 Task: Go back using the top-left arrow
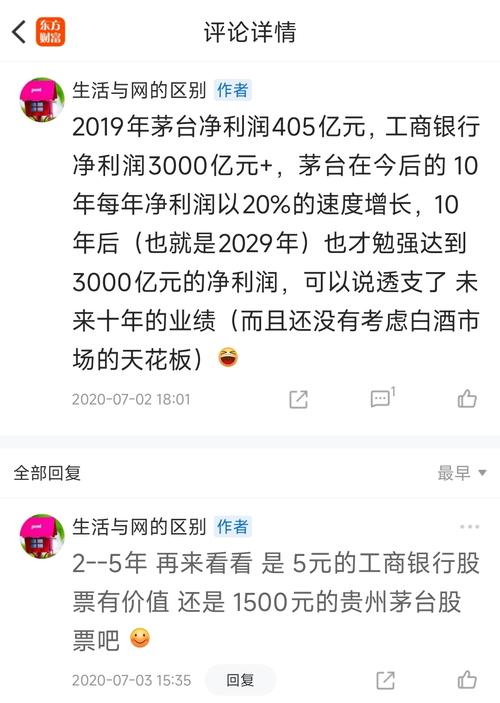tap(19, 32)
